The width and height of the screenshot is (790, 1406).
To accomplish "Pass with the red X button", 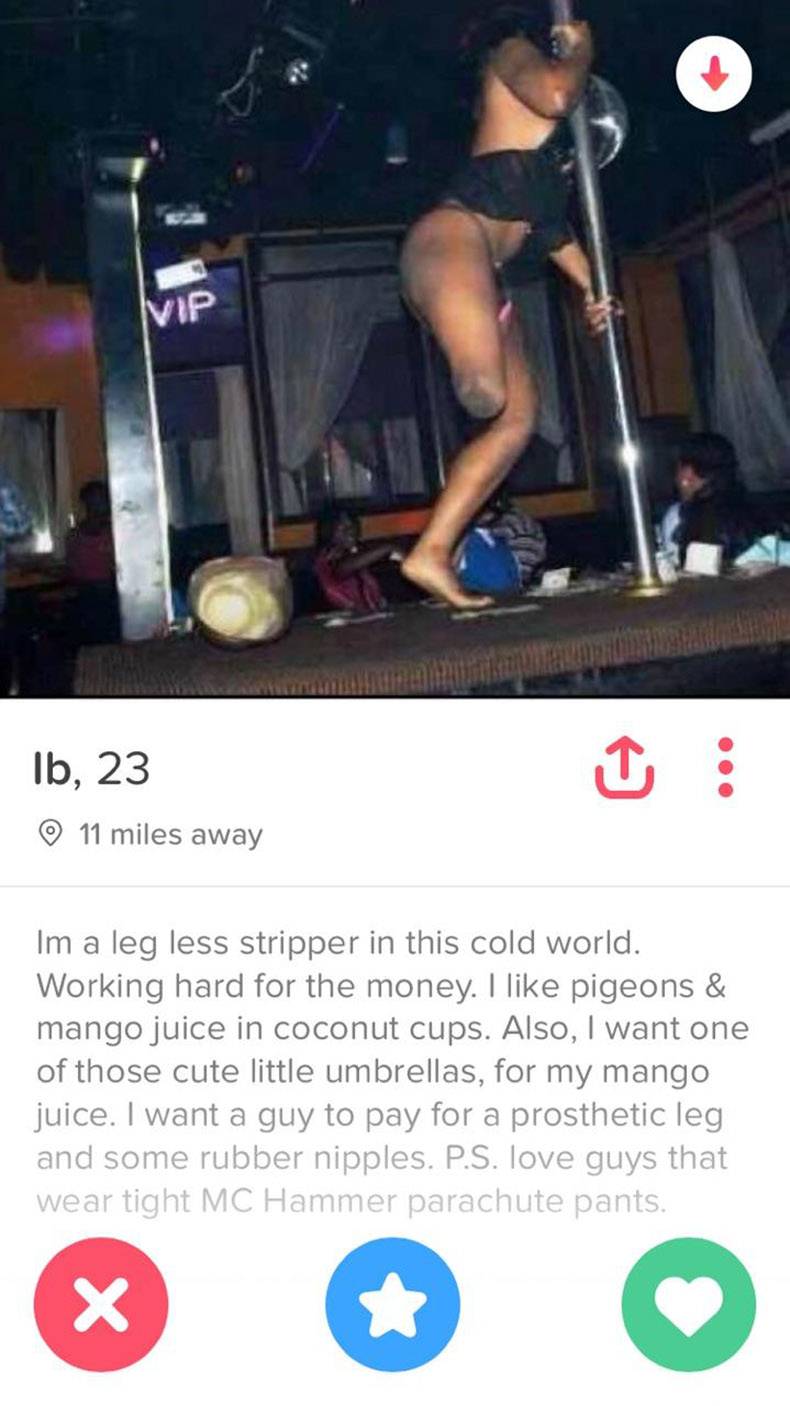I will 101,1304.
